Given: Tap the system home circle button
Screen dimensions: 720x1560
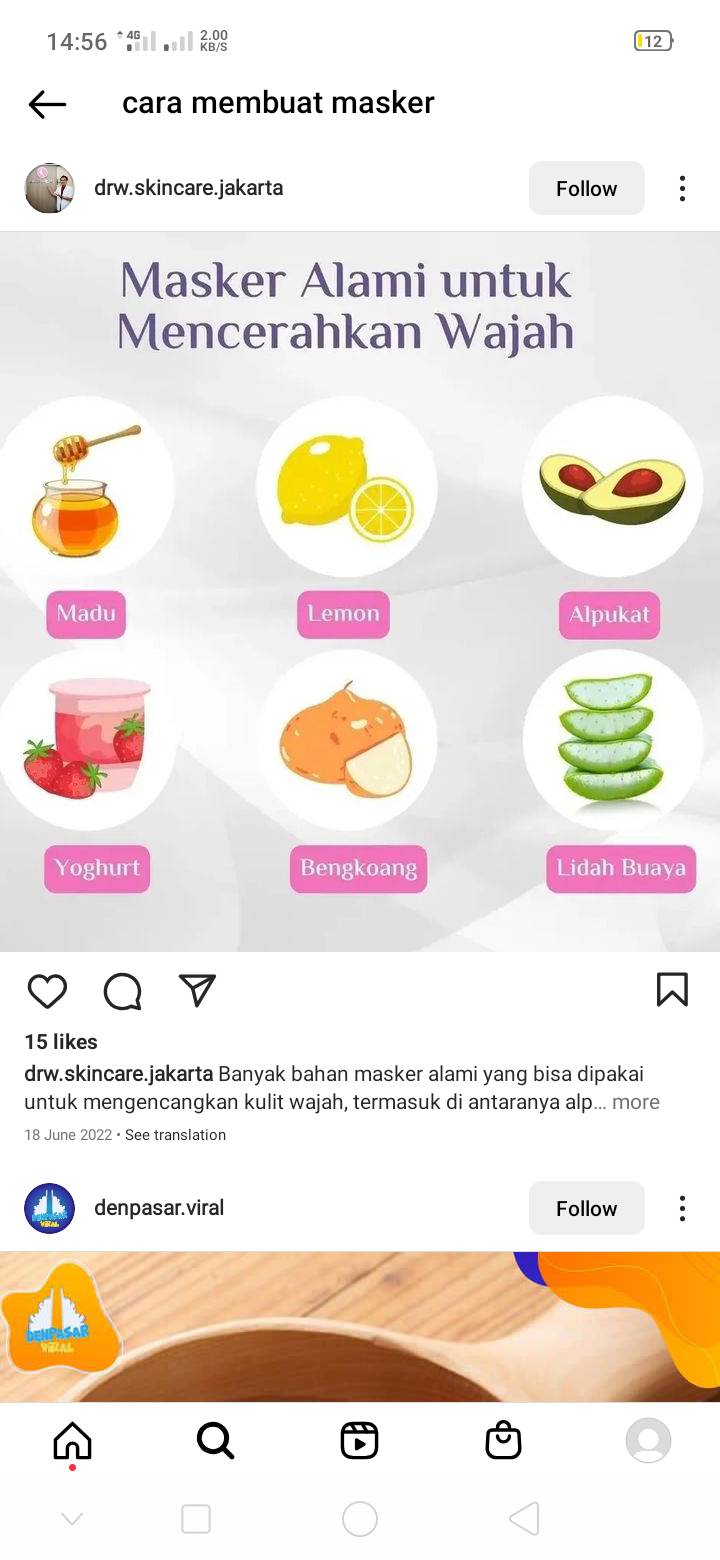Looking at the screenshot, I should point(360,1519).
